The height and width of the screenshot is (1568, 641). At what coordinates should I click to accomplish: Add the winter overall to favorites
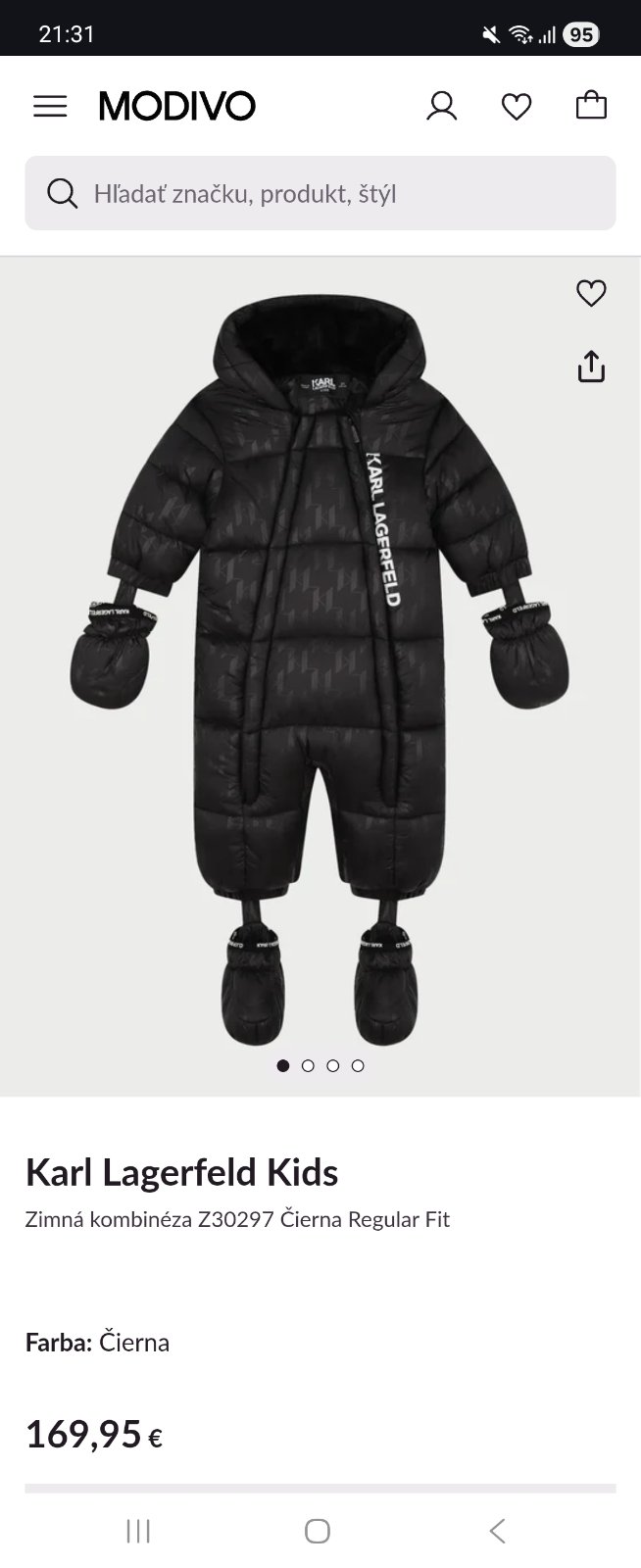[591, 293]
